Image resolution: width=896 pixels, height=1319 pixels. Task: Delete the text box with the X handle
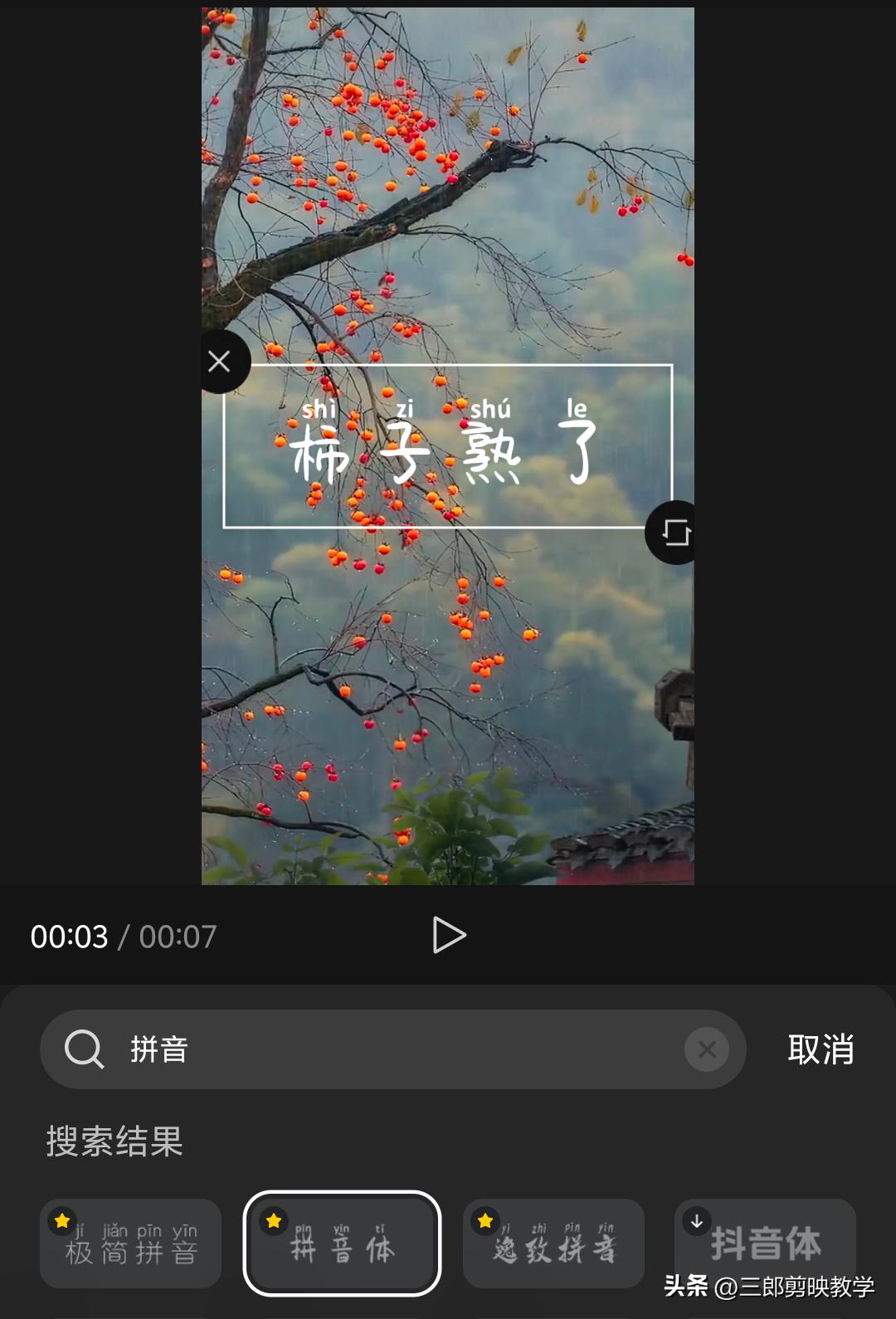tap(220, 362)
